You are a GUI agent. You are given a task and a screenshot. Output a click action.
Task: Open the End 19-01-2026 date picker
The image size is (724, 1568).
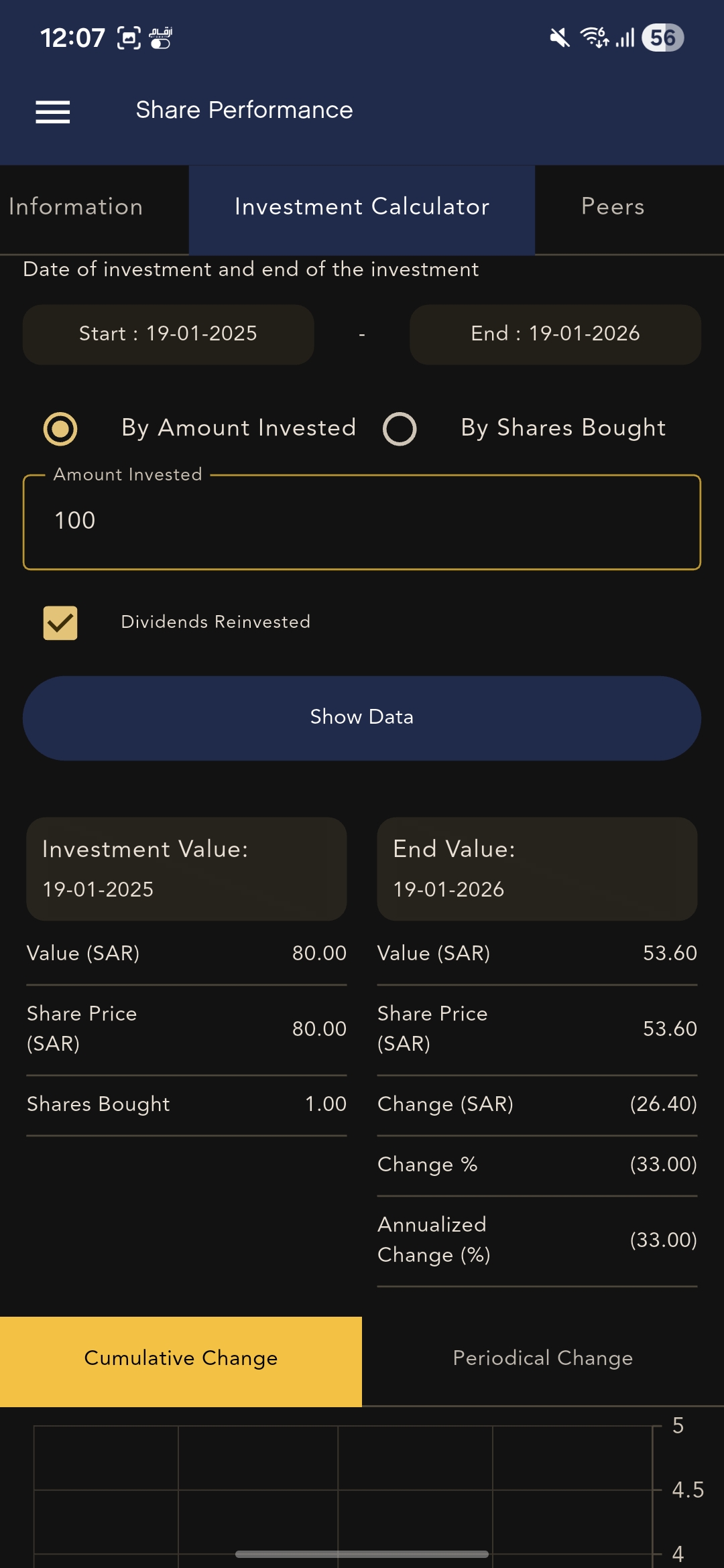(554, 334)
